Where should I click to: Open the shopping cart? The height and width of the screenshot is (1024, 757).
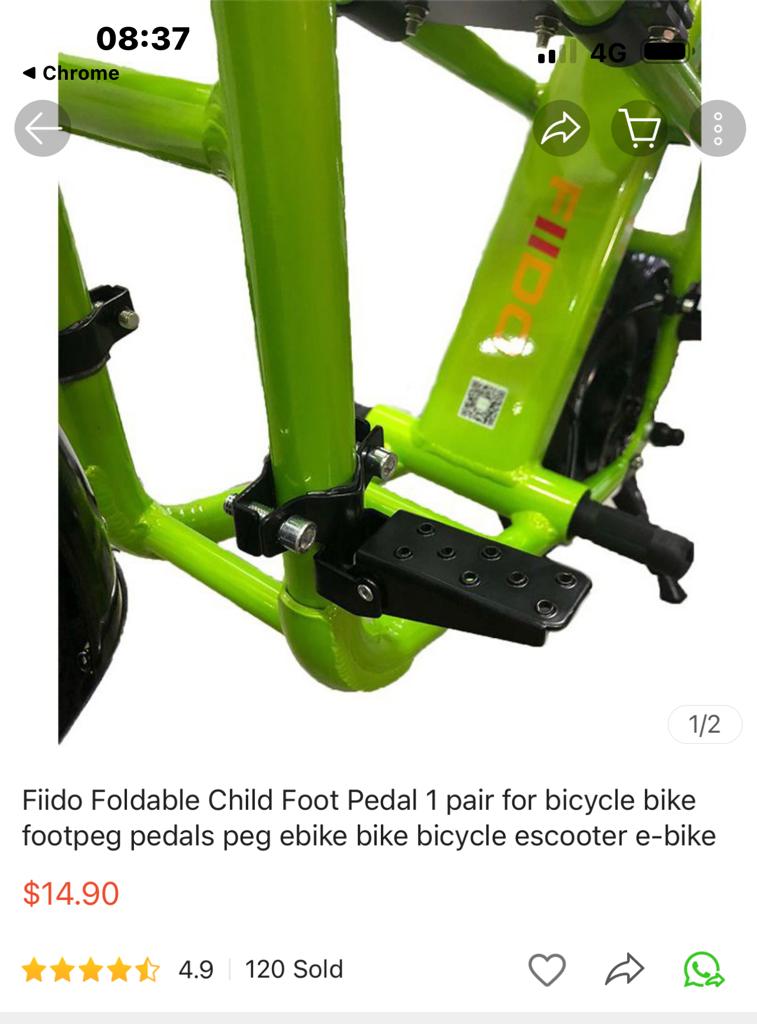pos(640,129)
